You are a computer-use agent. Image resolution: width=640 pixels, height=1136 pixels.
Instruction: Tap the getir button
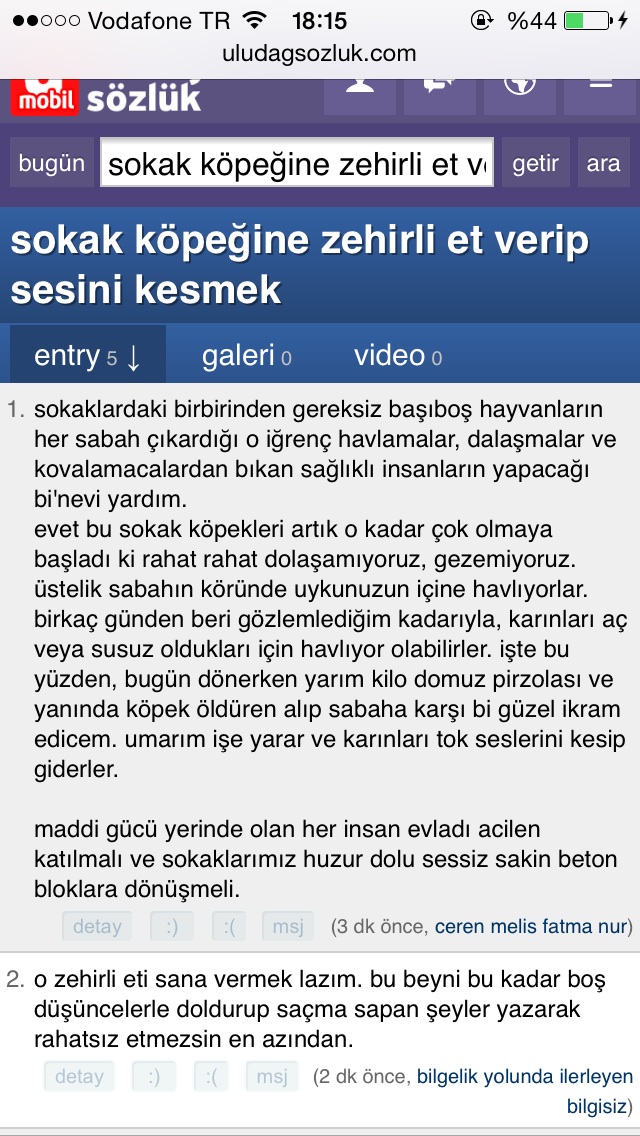pyautogui.click(x=535, y=163)
